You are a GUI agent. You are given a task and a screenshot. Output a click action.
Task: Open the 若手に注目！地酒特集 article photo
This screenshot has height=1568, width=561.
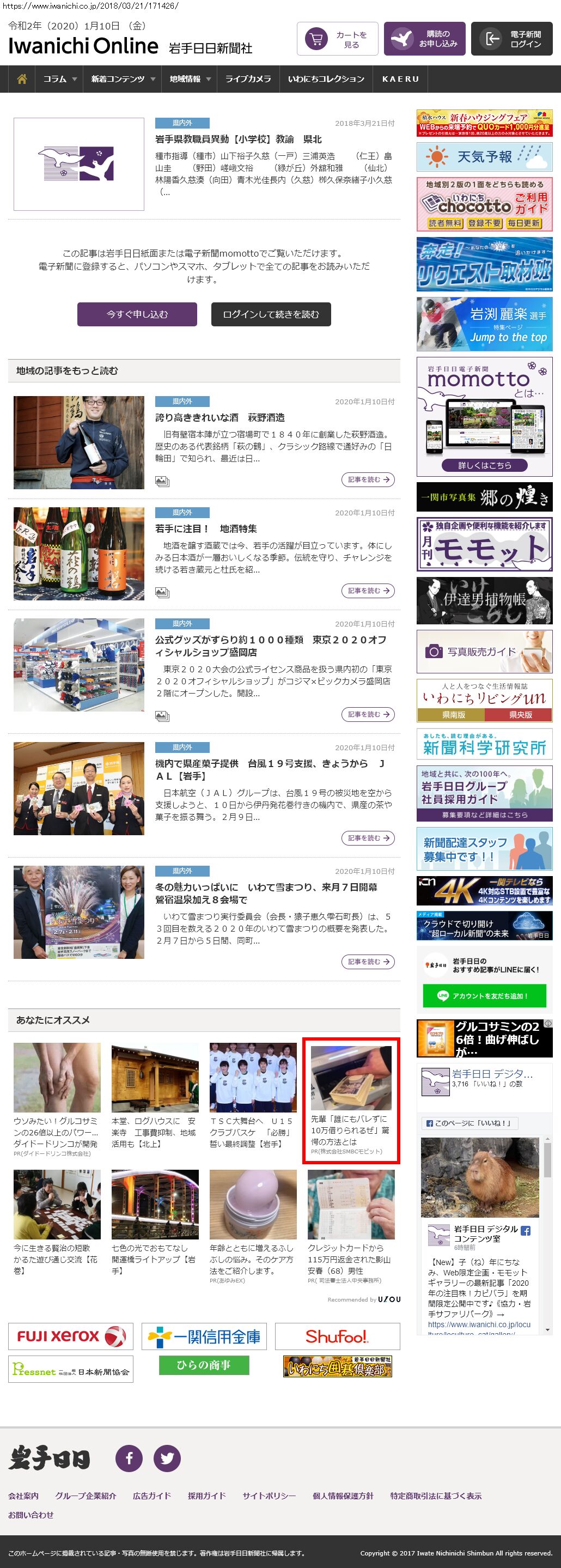pyautogui.click(x=79, y=554)
